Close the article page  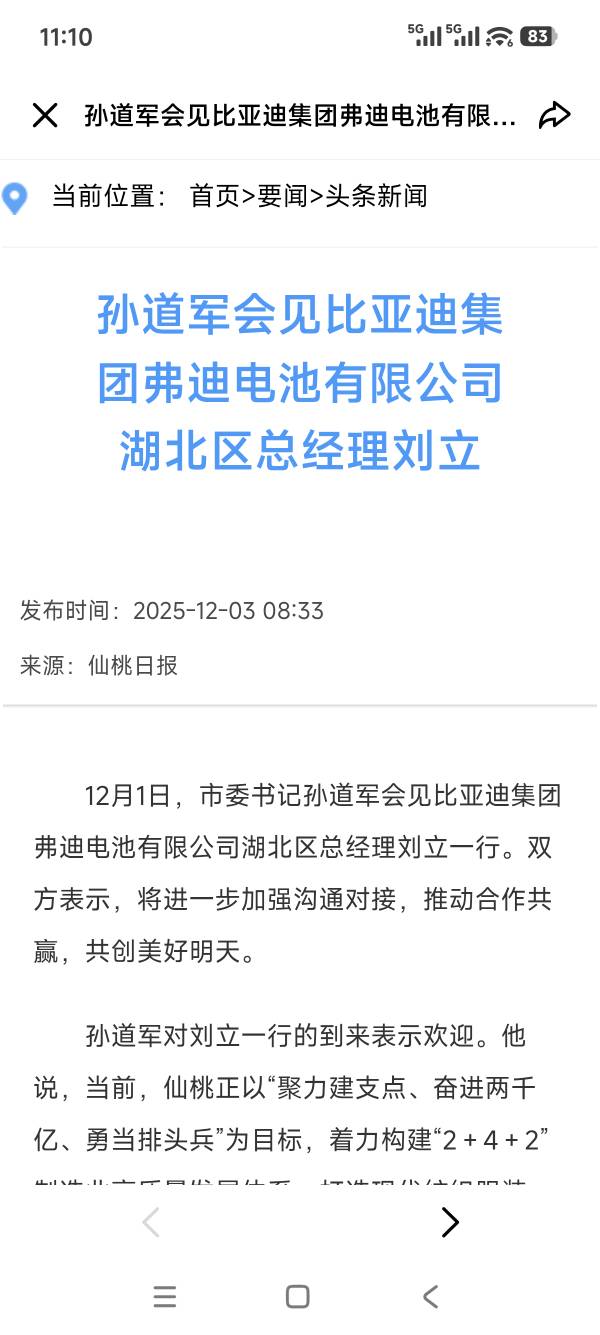[x=45, y=116]
